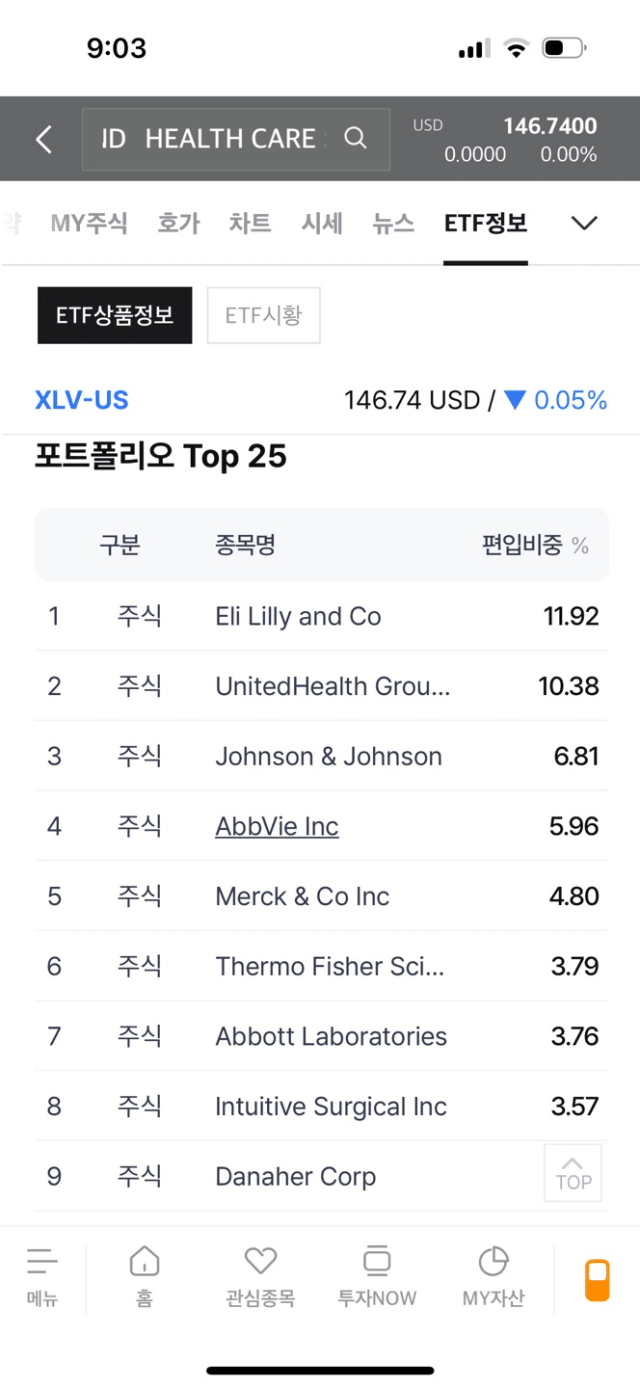Open the AbbVie Inc holding link
The width and height of the screenshot is (640, 1388).
[x=277, y=827]
